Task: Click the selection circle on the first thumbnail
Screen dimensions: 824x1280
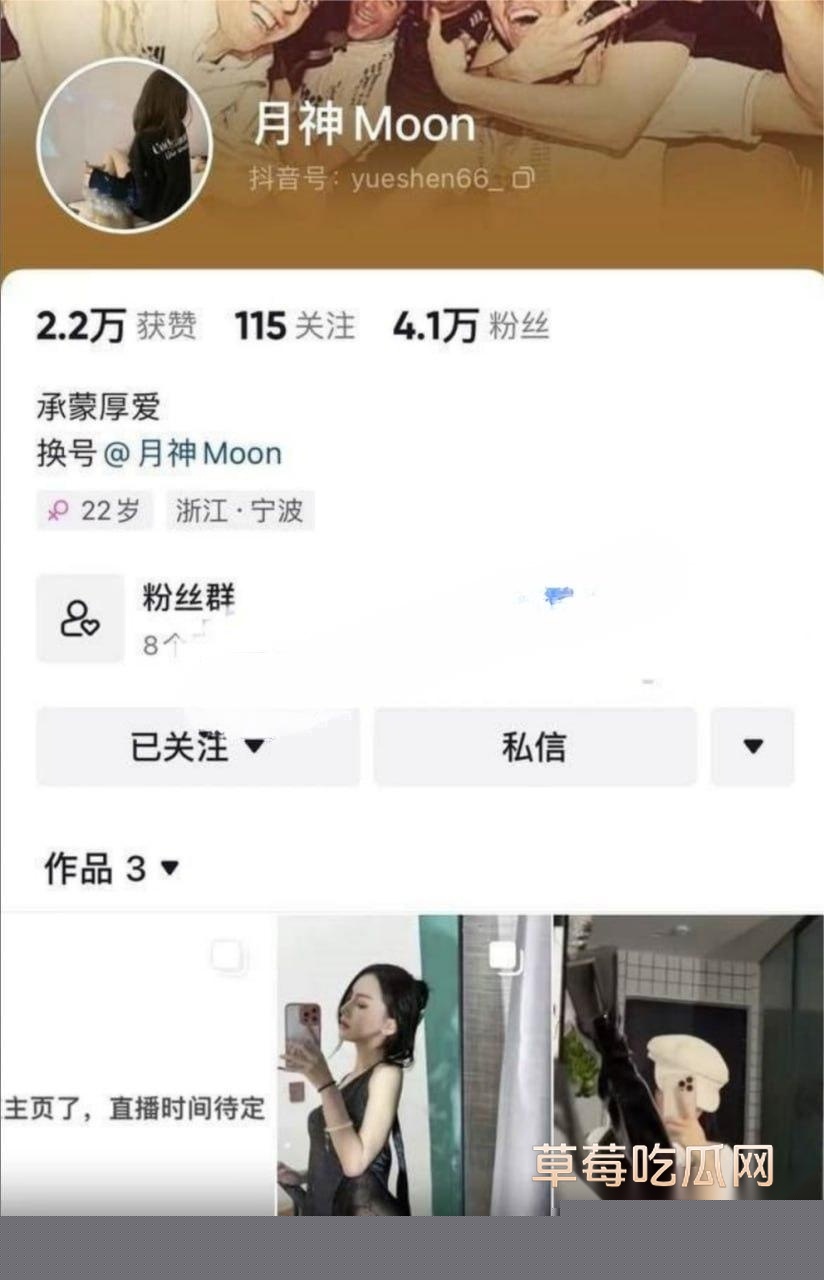Action: pyautogui.click(x=228, y=957)
